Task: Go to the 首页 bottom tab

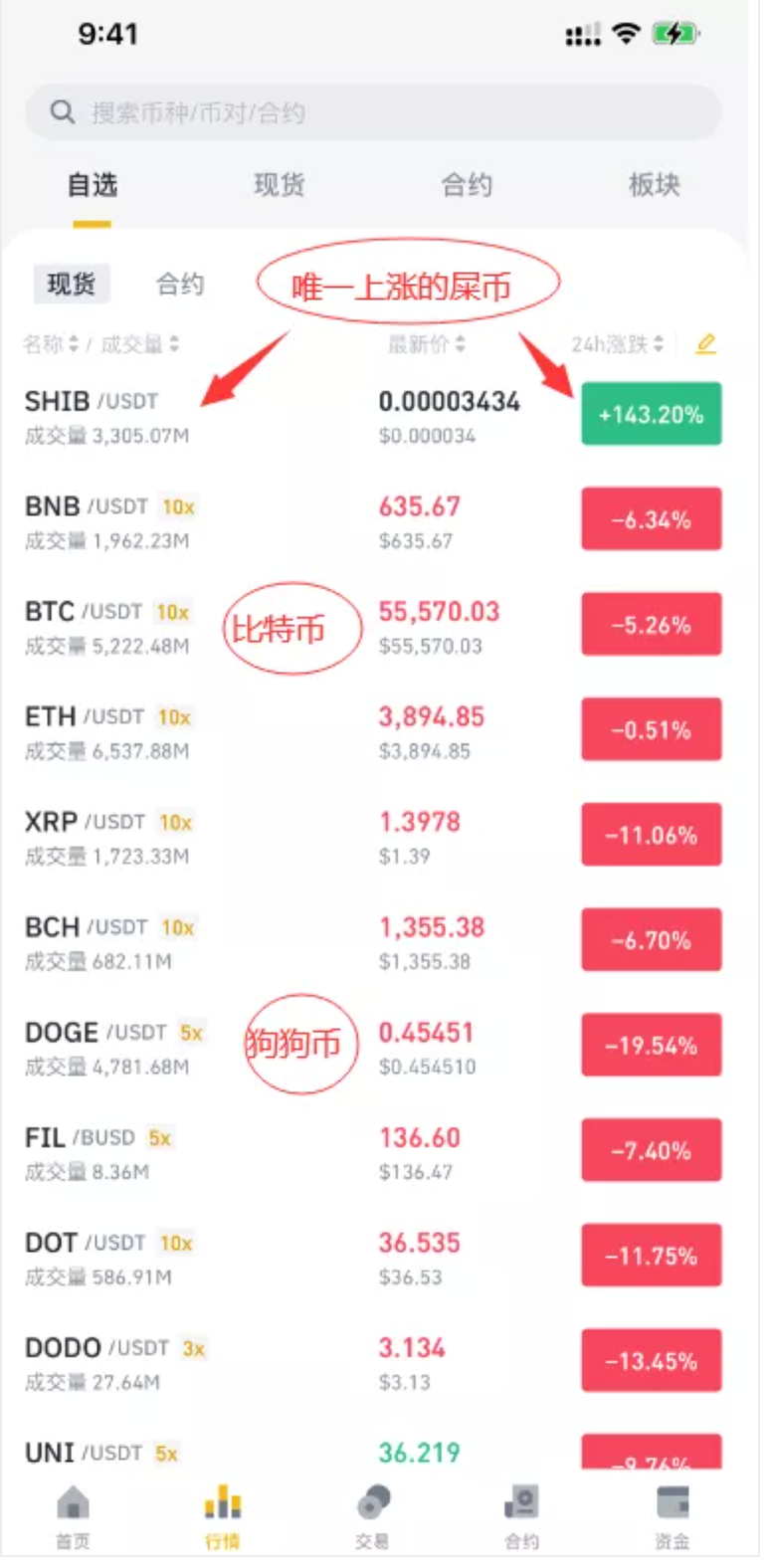Action: pos(73,1517)
